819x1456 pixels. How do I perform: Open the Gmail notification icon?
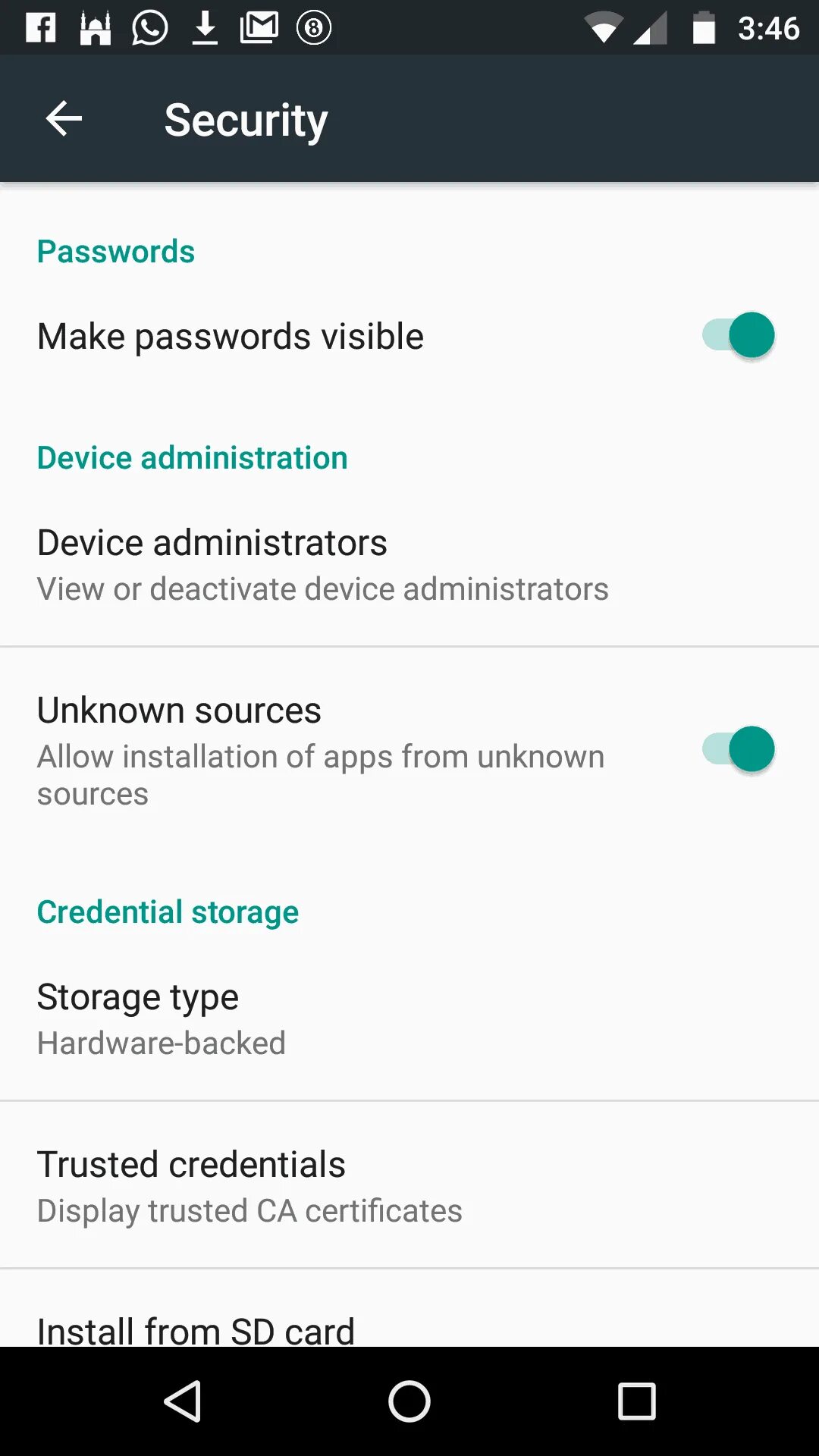point(258,27)
